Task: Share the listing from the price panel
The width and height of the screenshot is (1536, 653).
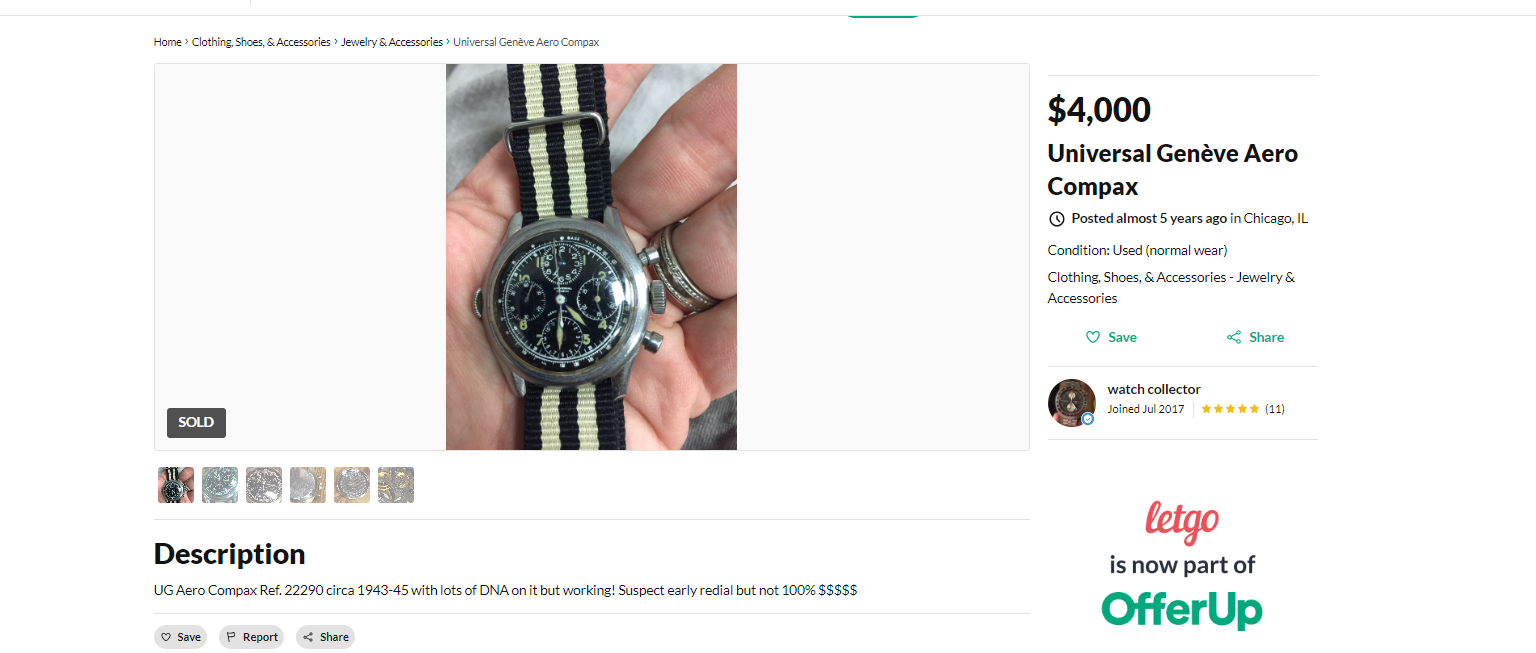Action: pyautogui.click(x=1255, y=337)
